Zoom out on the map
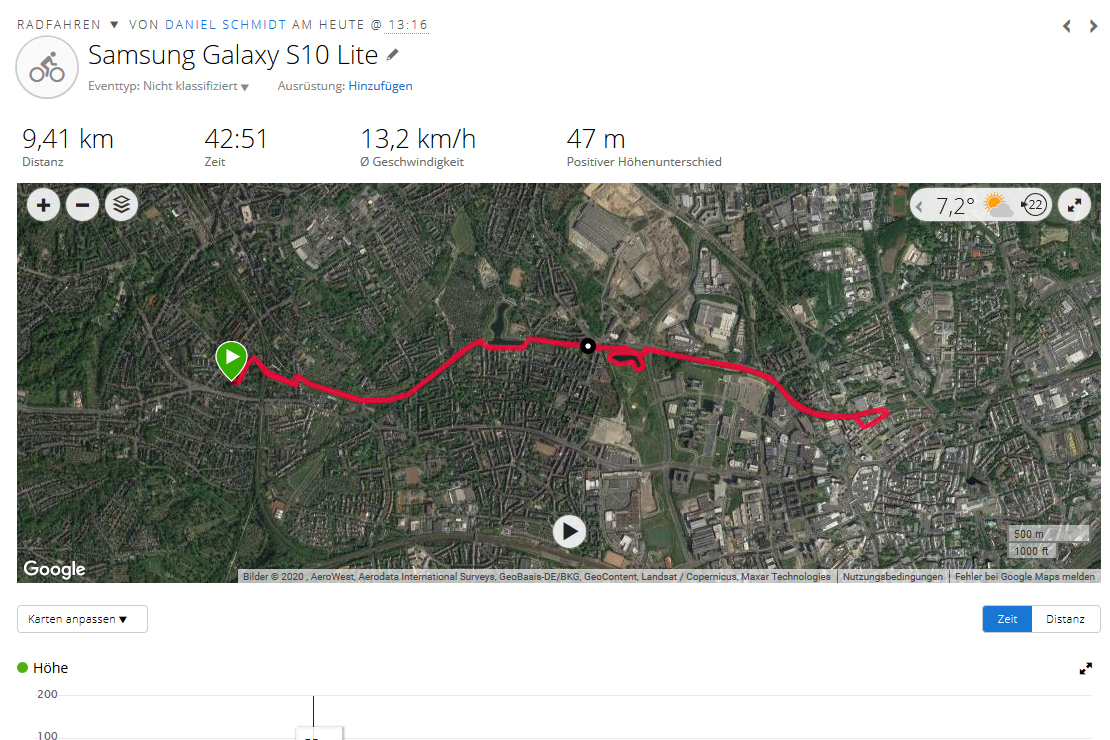 tap(82, 206)
